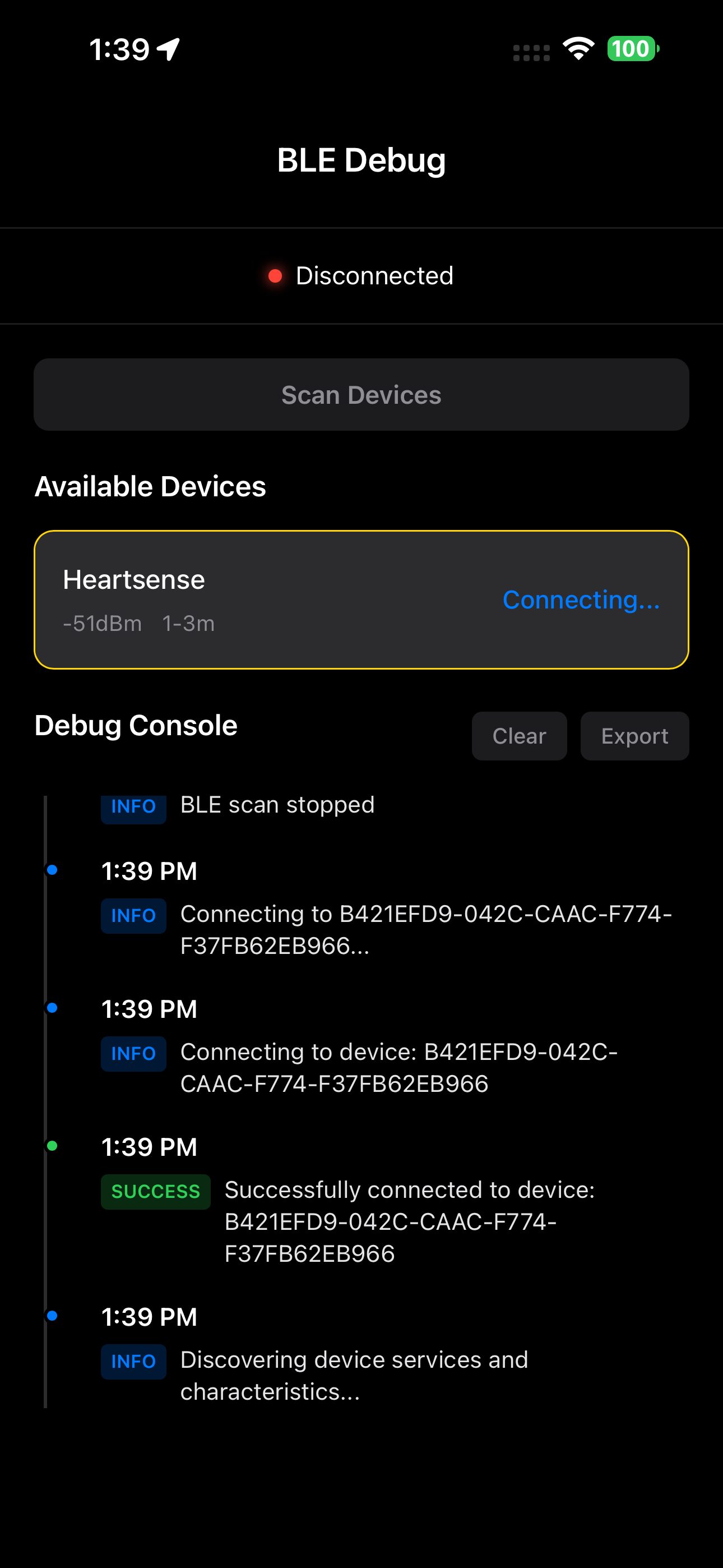
Task: Tap the battery indicator showing 100
Action: click(x=631, y=49)
